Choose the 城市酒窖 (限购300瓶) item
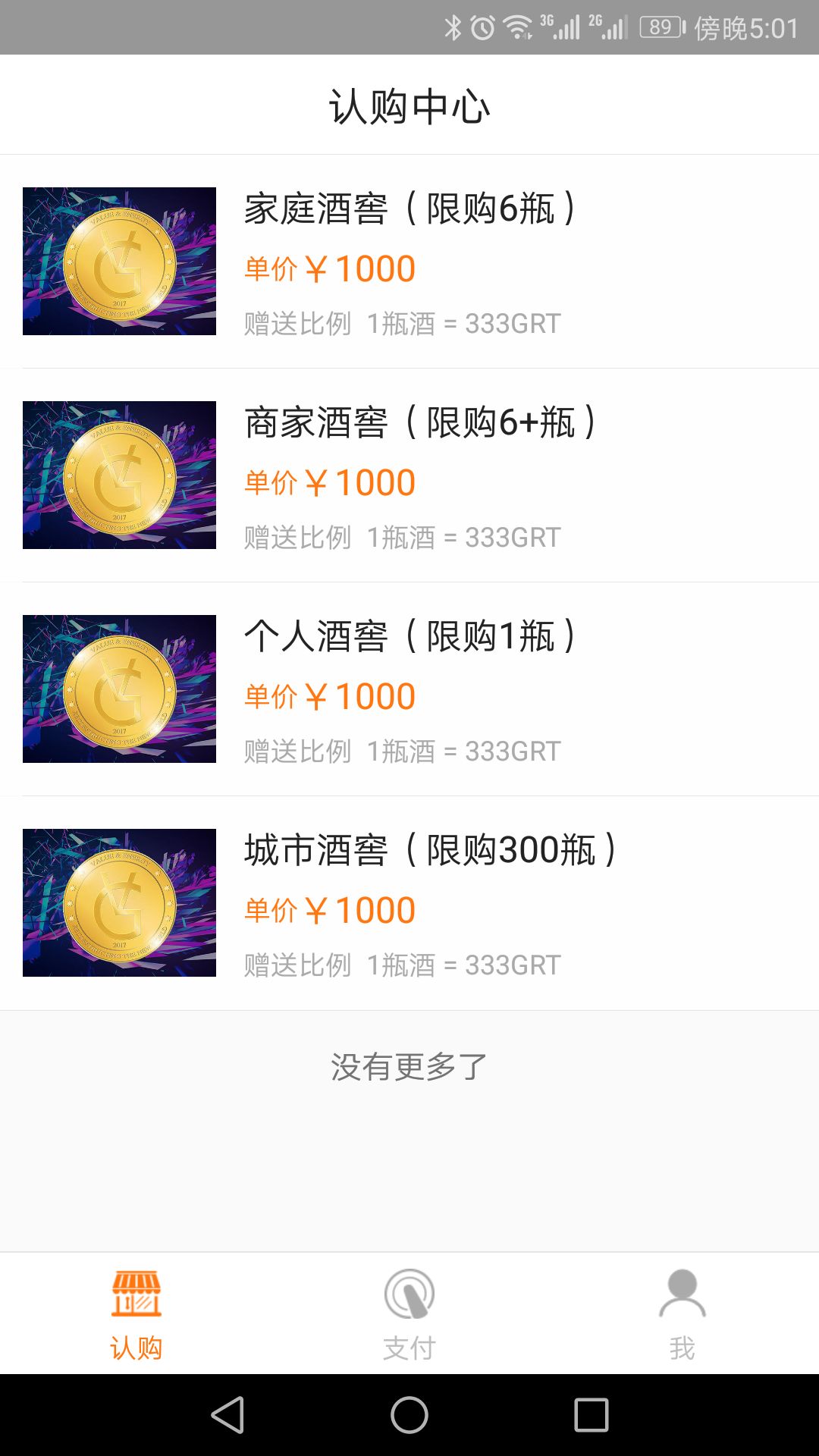This screenshot has height=1456, width=819. (x=409, y=903)
